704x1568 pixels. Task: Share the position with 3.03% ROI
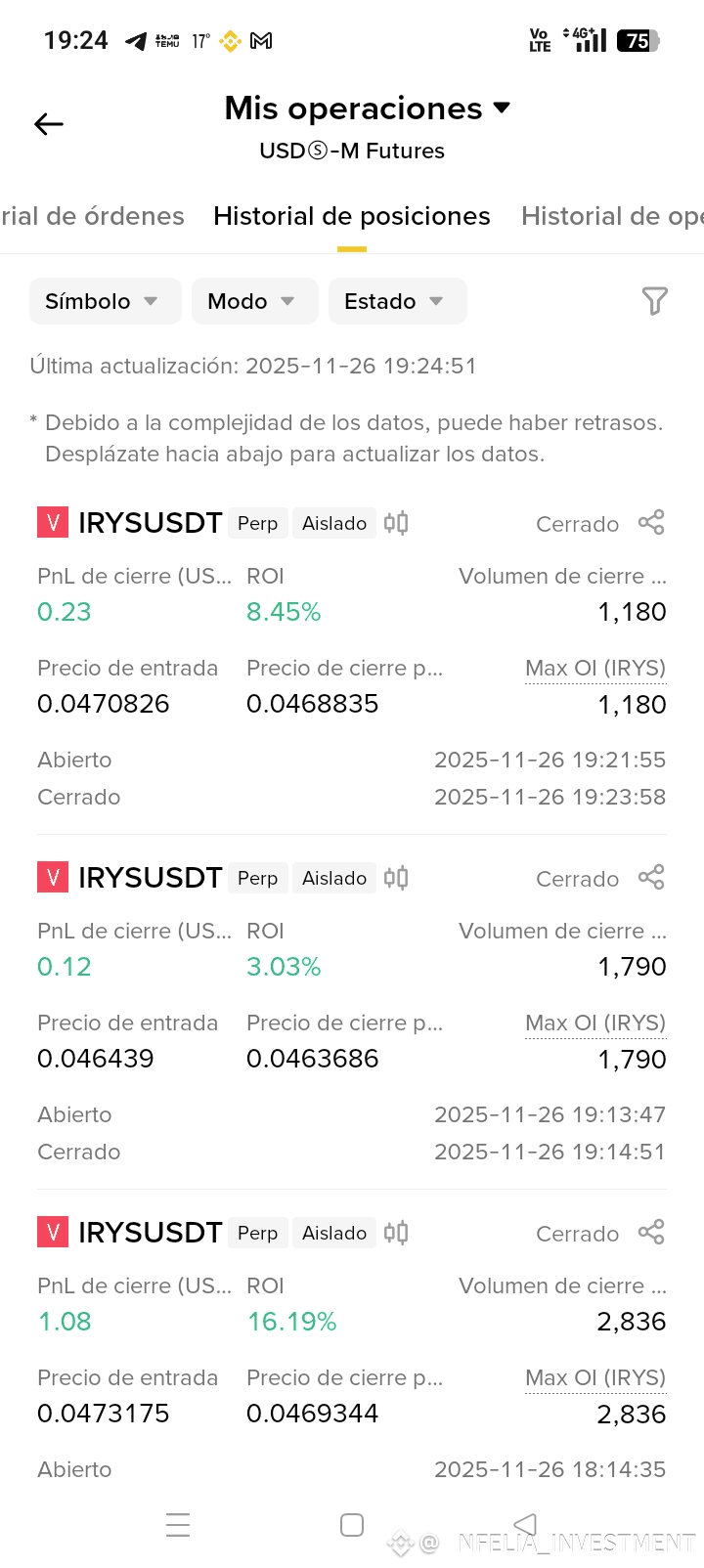(651, 878)
